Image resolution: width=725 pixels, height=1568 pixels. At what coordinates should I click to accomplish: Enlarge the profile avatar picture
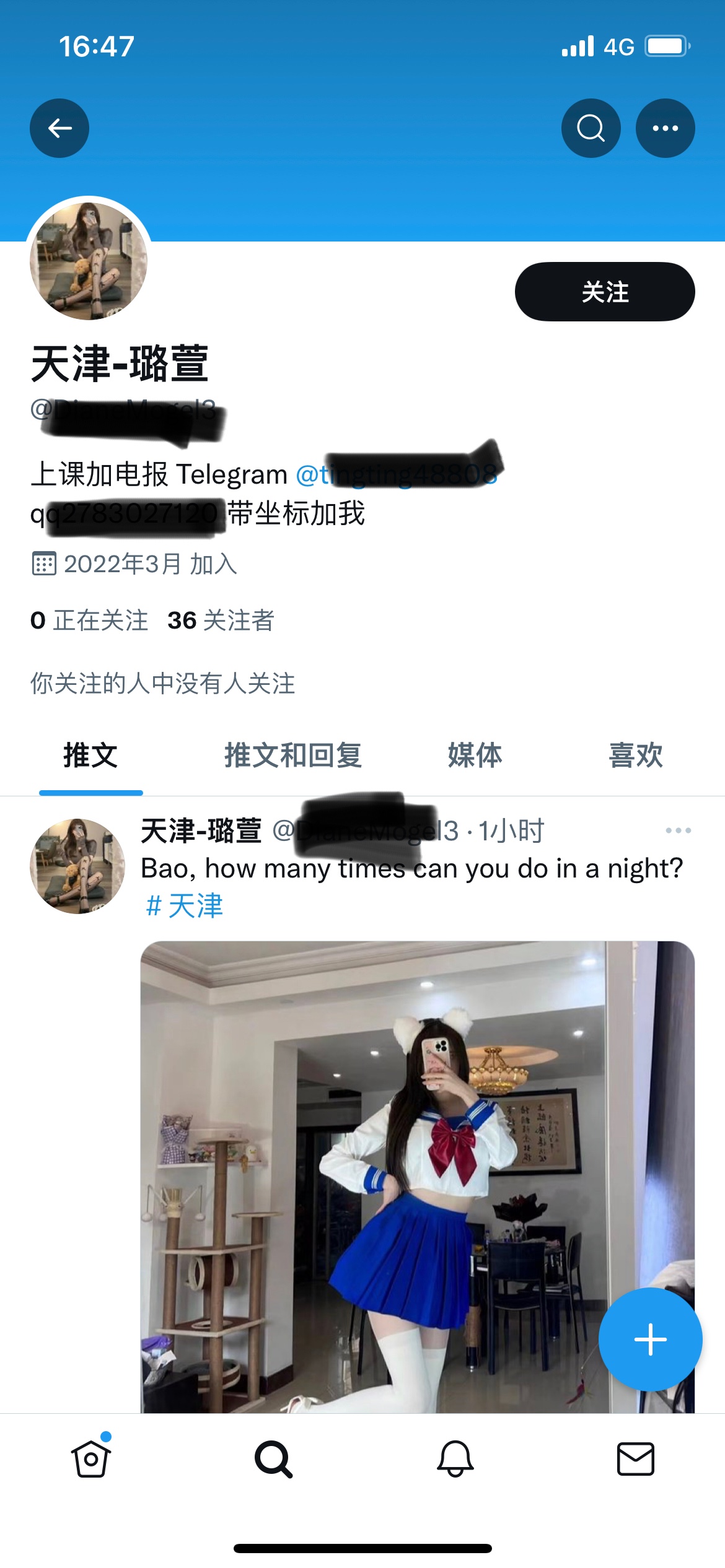pos(89,261)
